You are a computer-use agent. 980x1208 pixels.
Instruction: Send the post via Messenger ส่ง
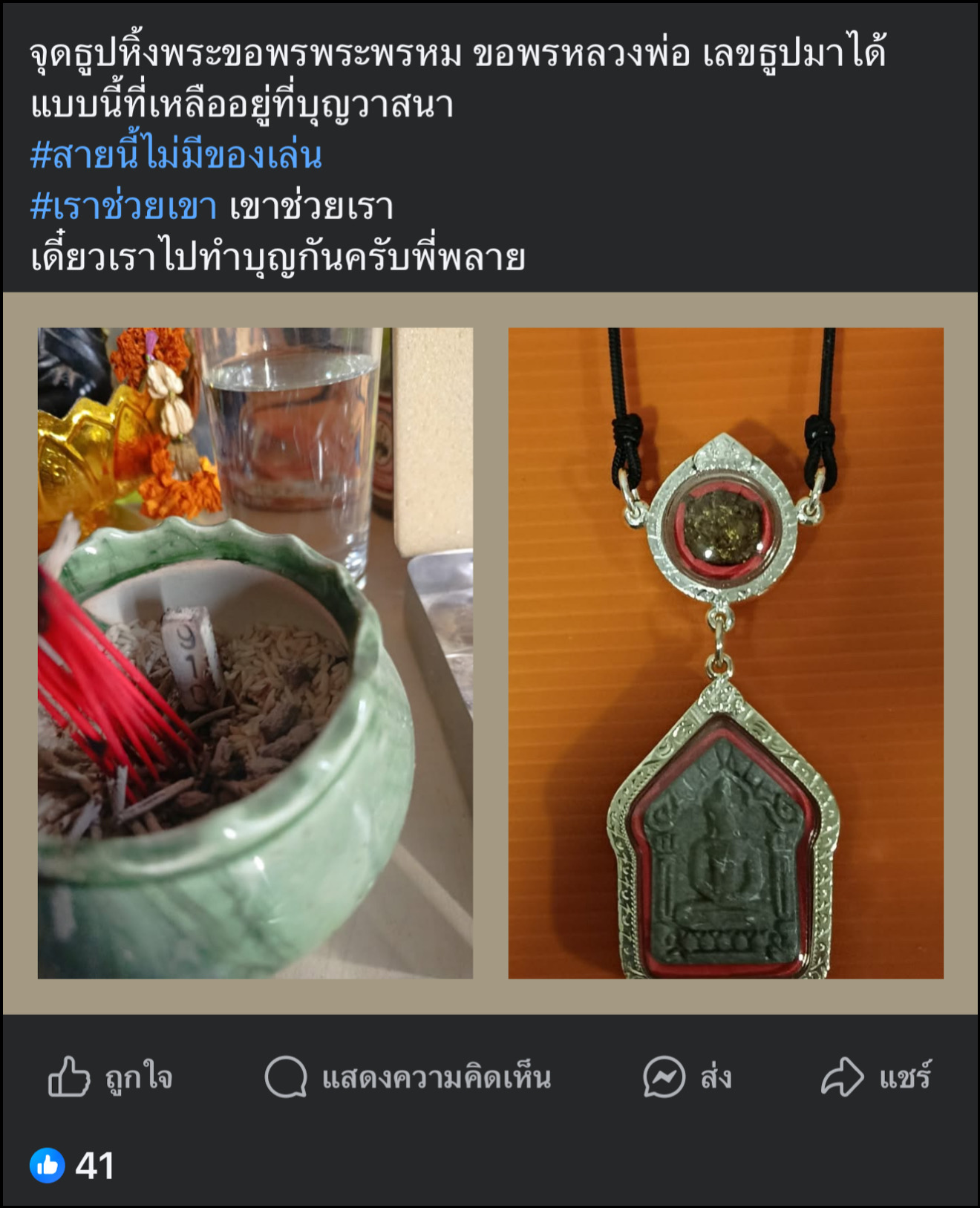click(687, 1077)
